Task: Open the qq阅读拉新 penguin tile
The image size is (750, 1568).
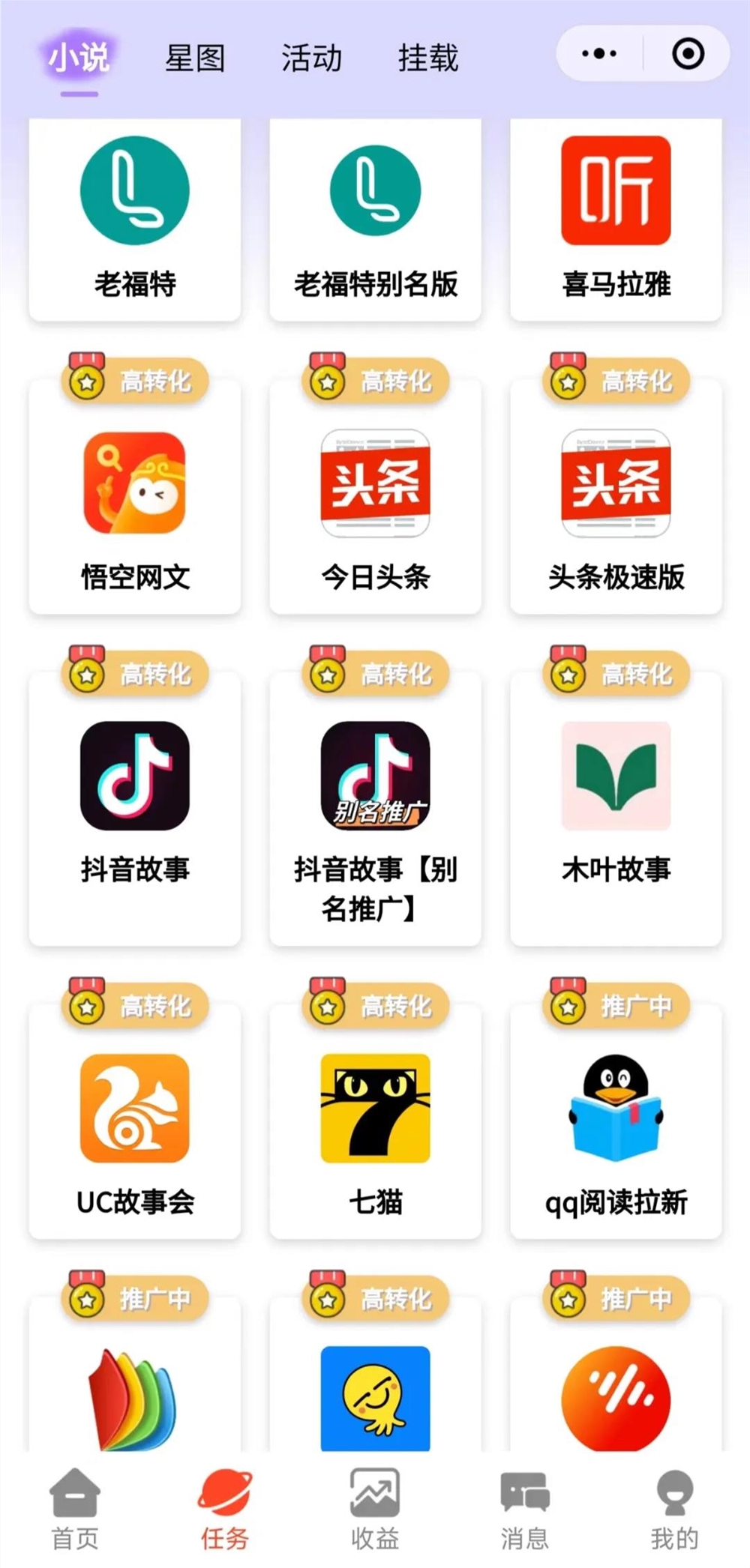Action: (x=615, y=1124)
